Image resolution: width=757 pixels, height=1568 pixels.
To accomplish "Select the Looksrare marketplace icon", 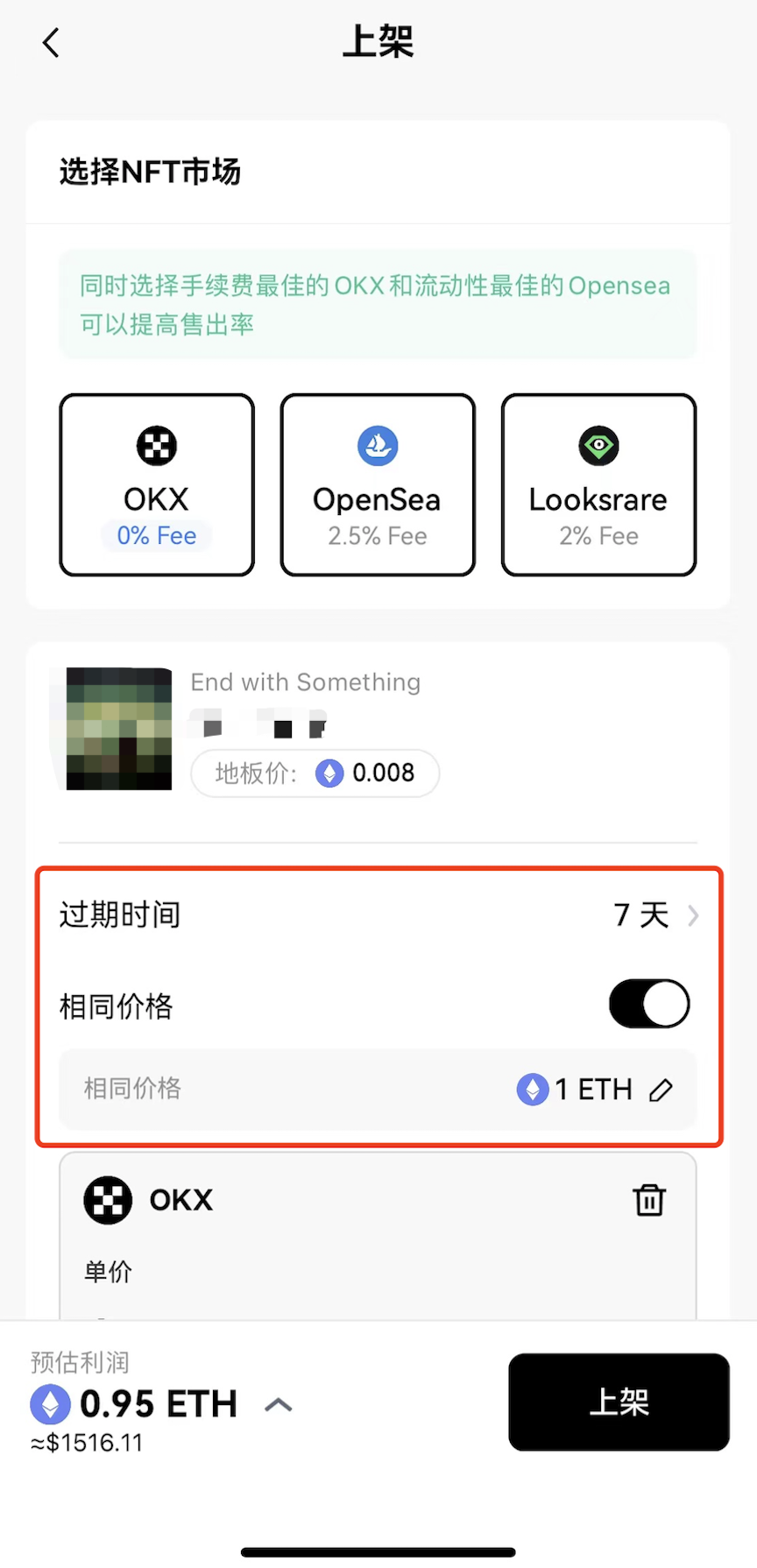I will pyautogui.click(x=598, y=445).
